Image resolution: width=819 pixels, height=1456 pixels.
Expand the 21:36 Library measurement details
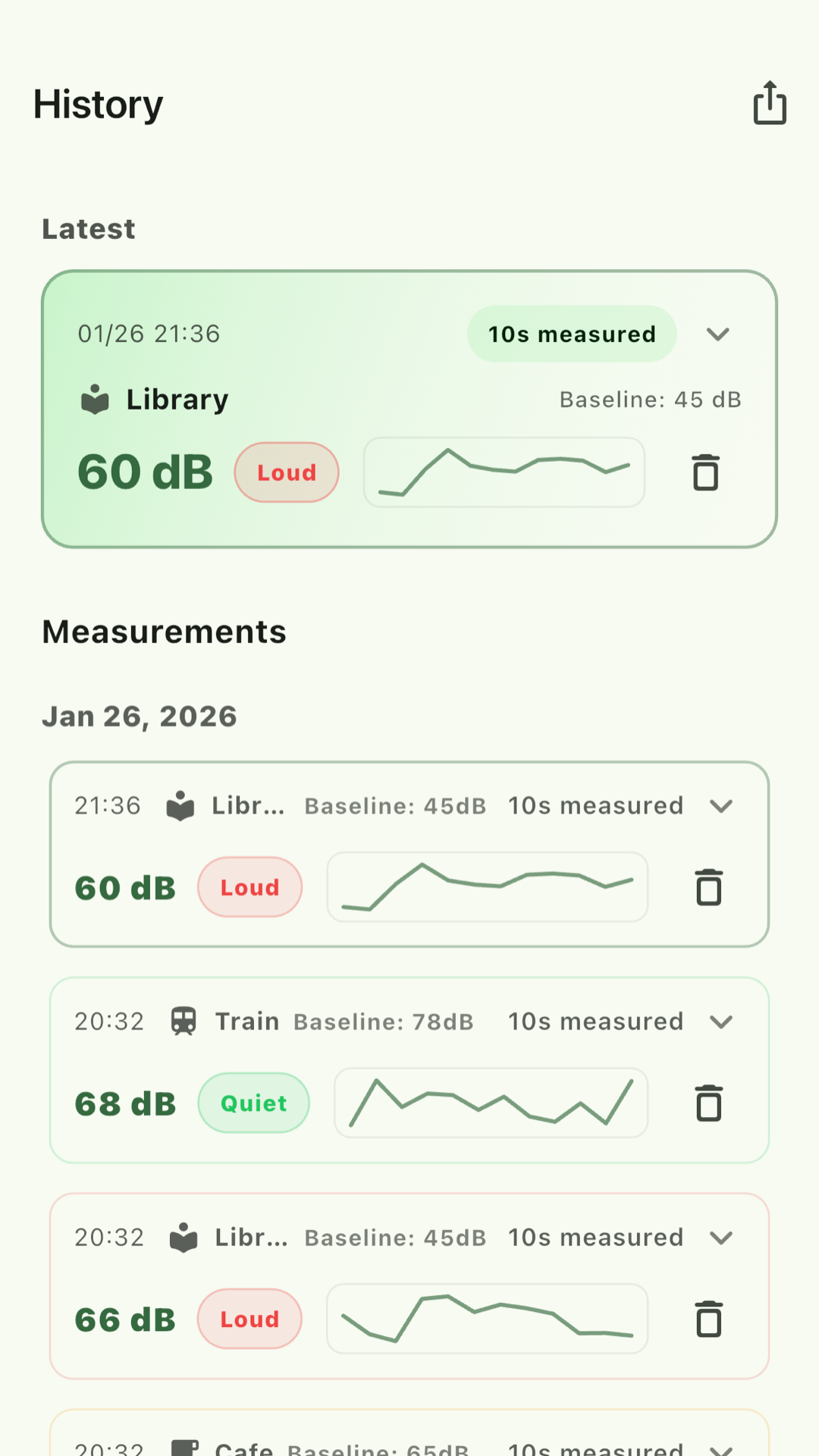(721, 806)
